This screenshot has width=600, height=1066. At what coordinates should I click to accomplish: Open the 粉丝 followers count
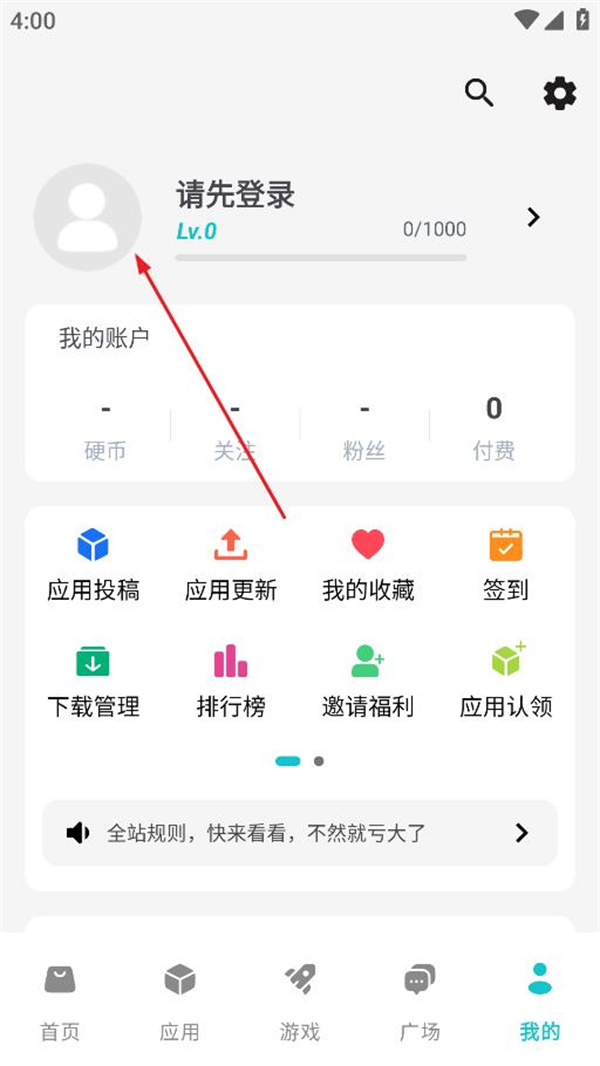[x=364, y=428]
